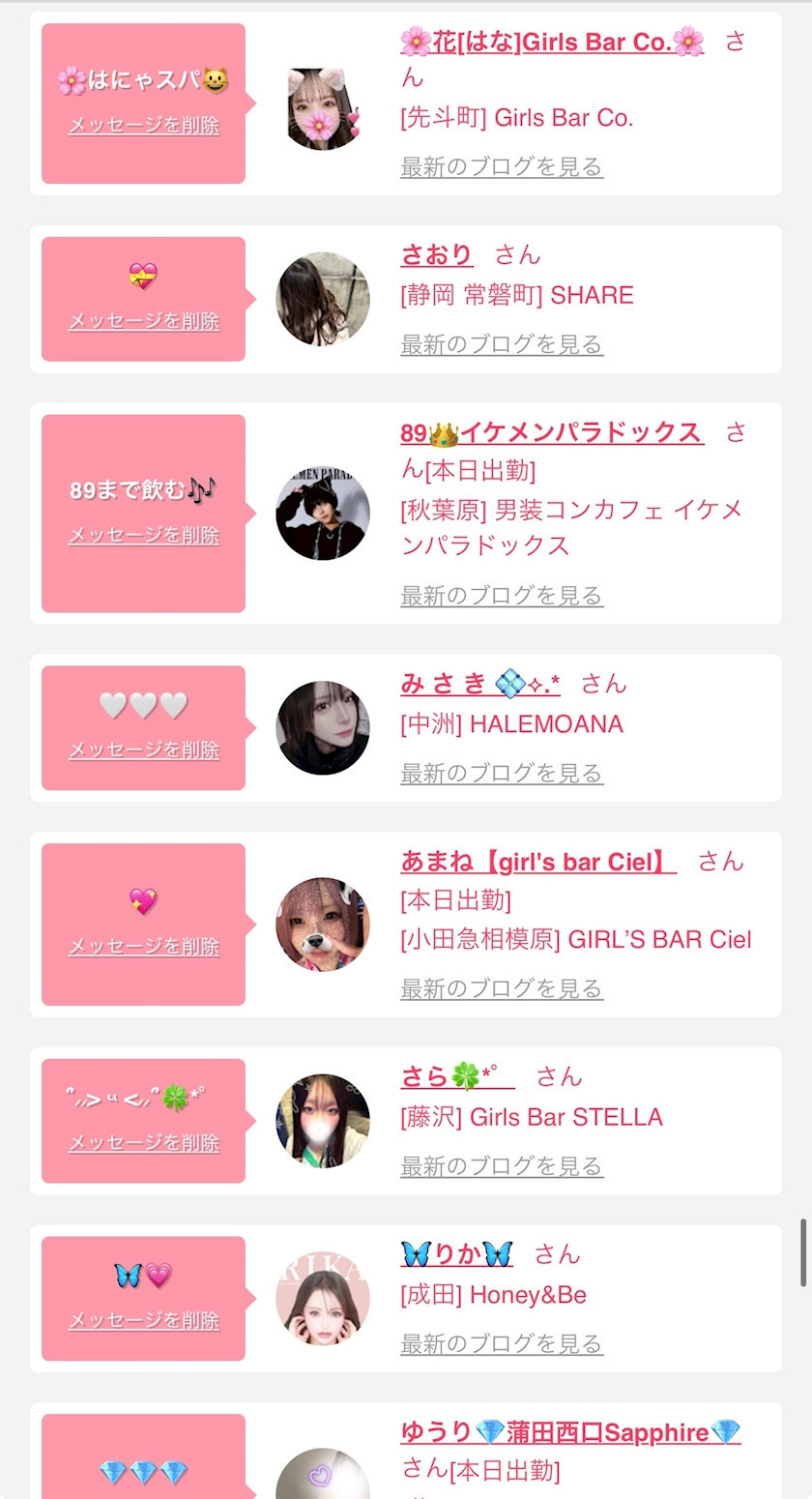
Task: Open ゆうり蒲田西口Sapphire profile link
Action: pos(570,1432)
